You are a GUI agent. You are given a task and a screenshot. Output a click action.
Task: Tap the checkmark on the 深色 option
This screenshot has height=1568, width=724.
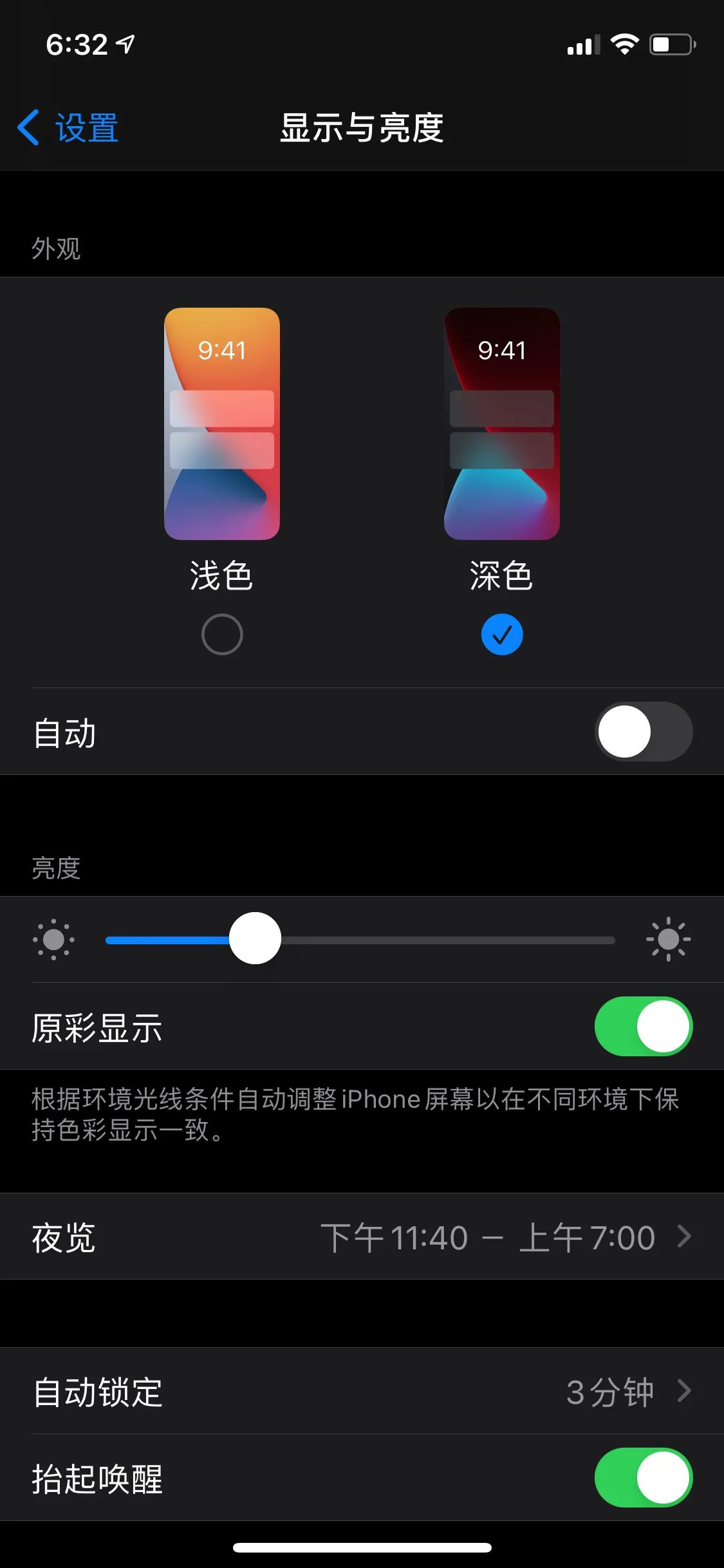click(x=503, y=633)
